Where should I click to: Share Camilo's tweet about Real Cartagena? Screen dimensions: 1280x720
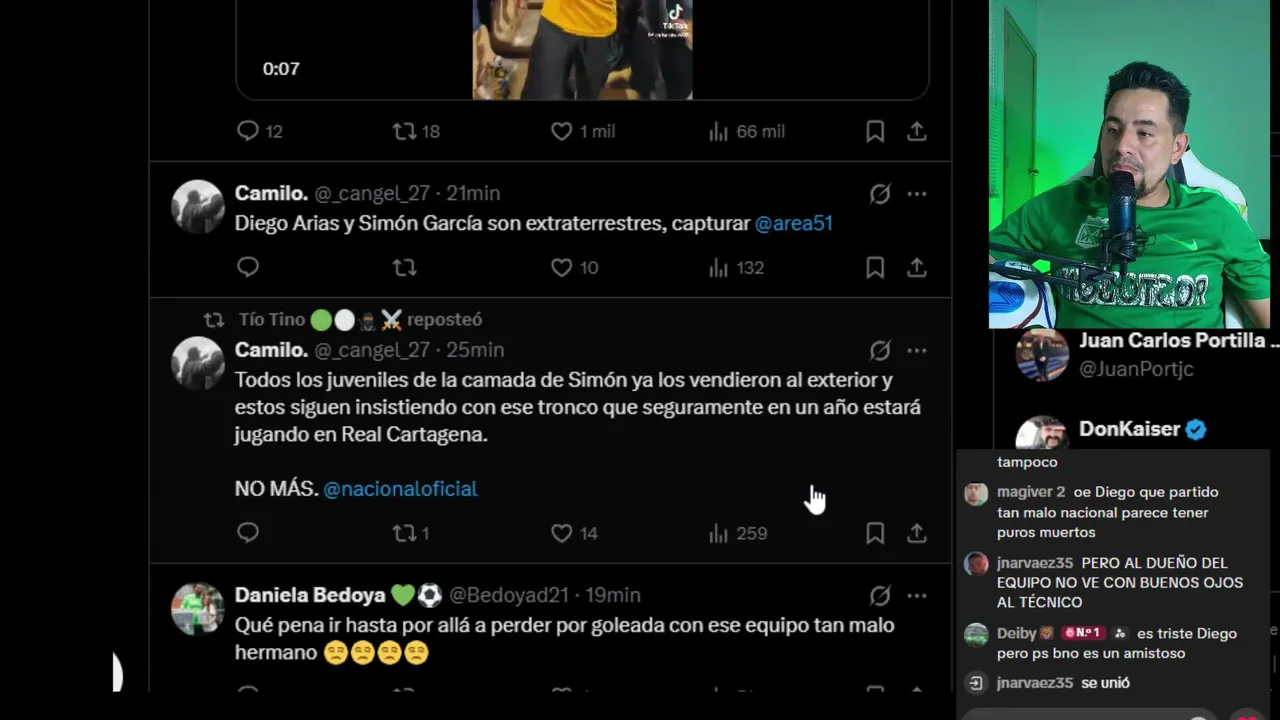click(917, 534)
